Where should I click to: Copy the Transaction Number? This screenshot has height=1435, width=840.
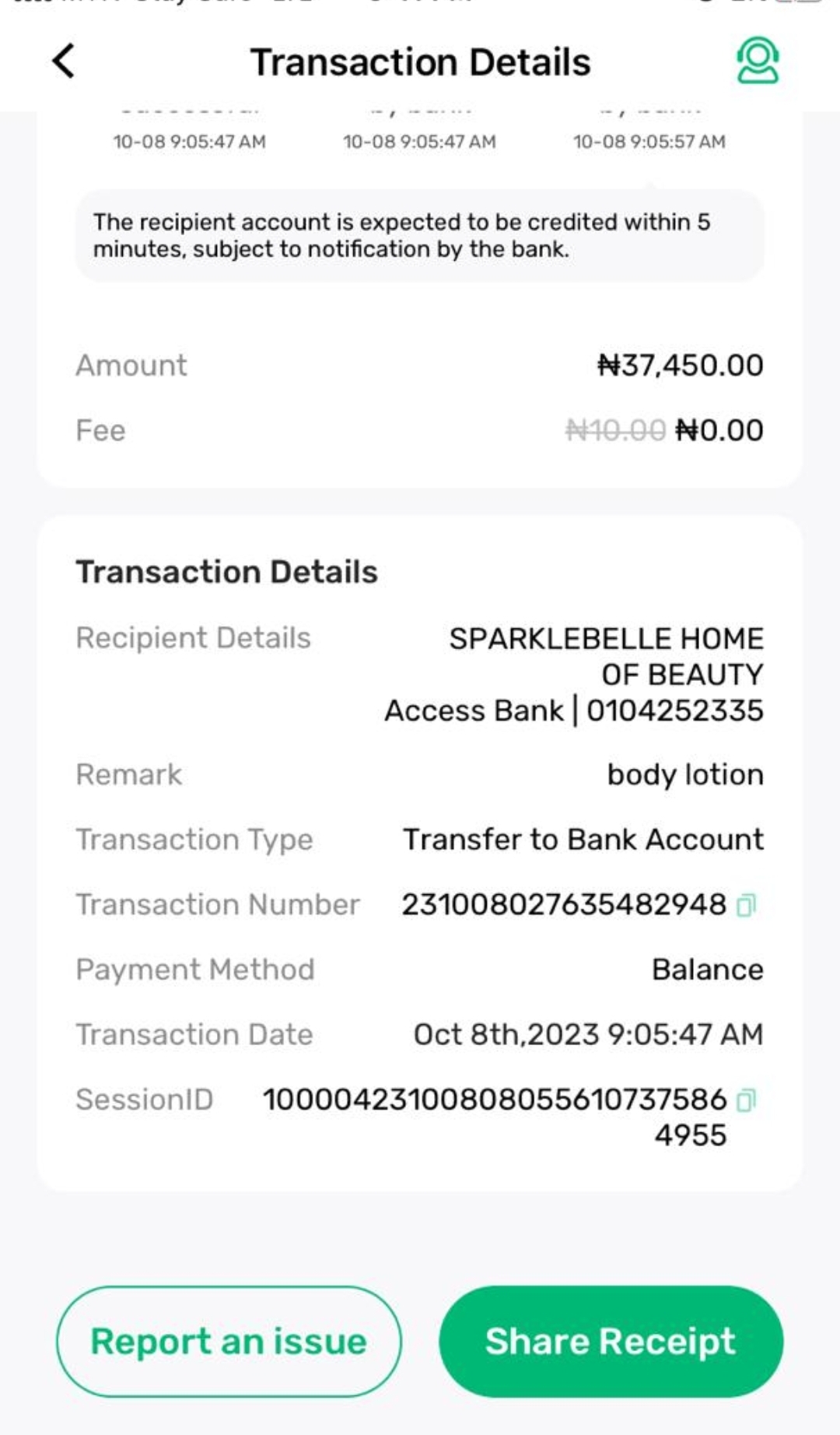point(746,905)
